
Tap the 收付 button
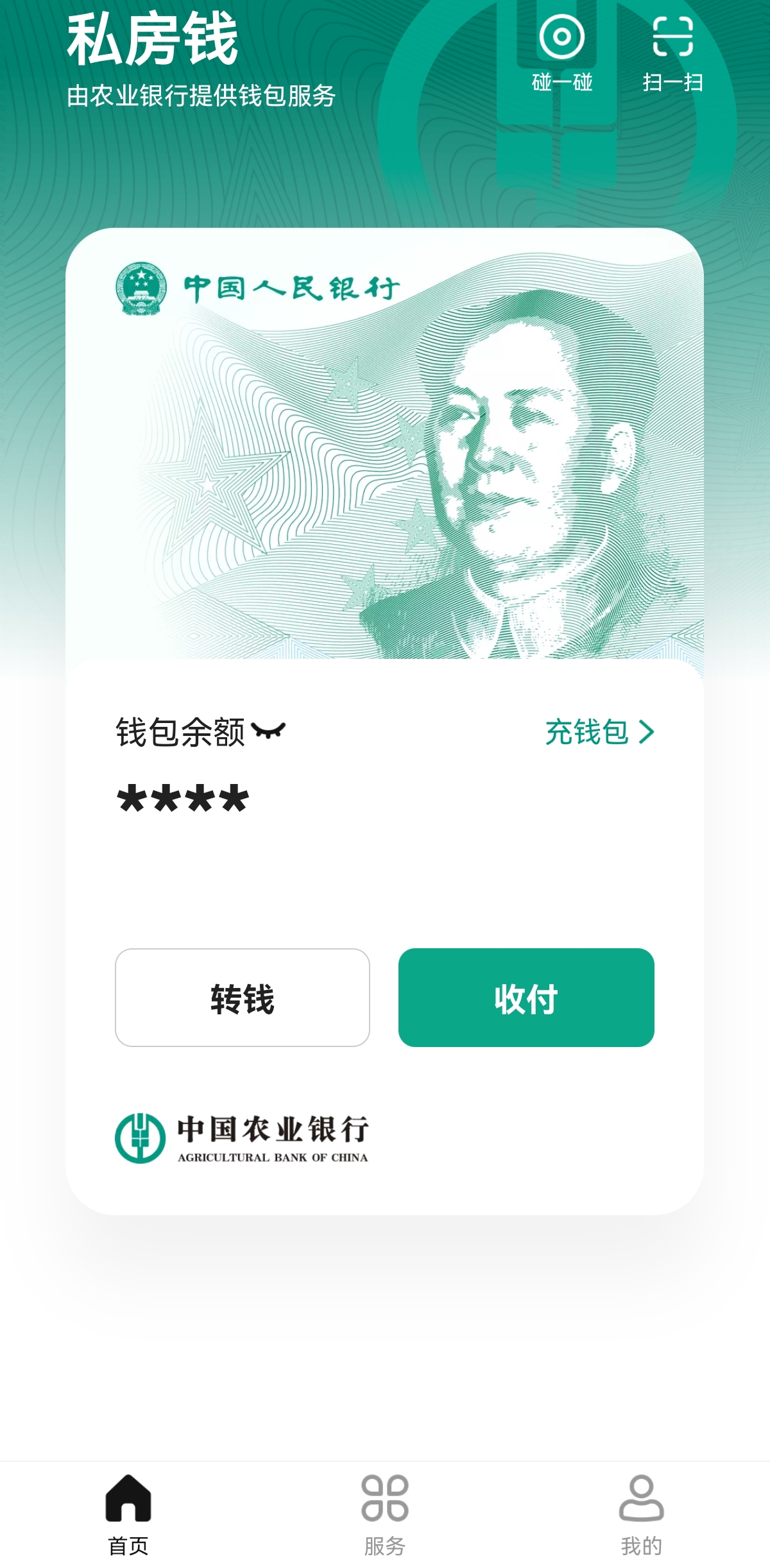(526, 998)
